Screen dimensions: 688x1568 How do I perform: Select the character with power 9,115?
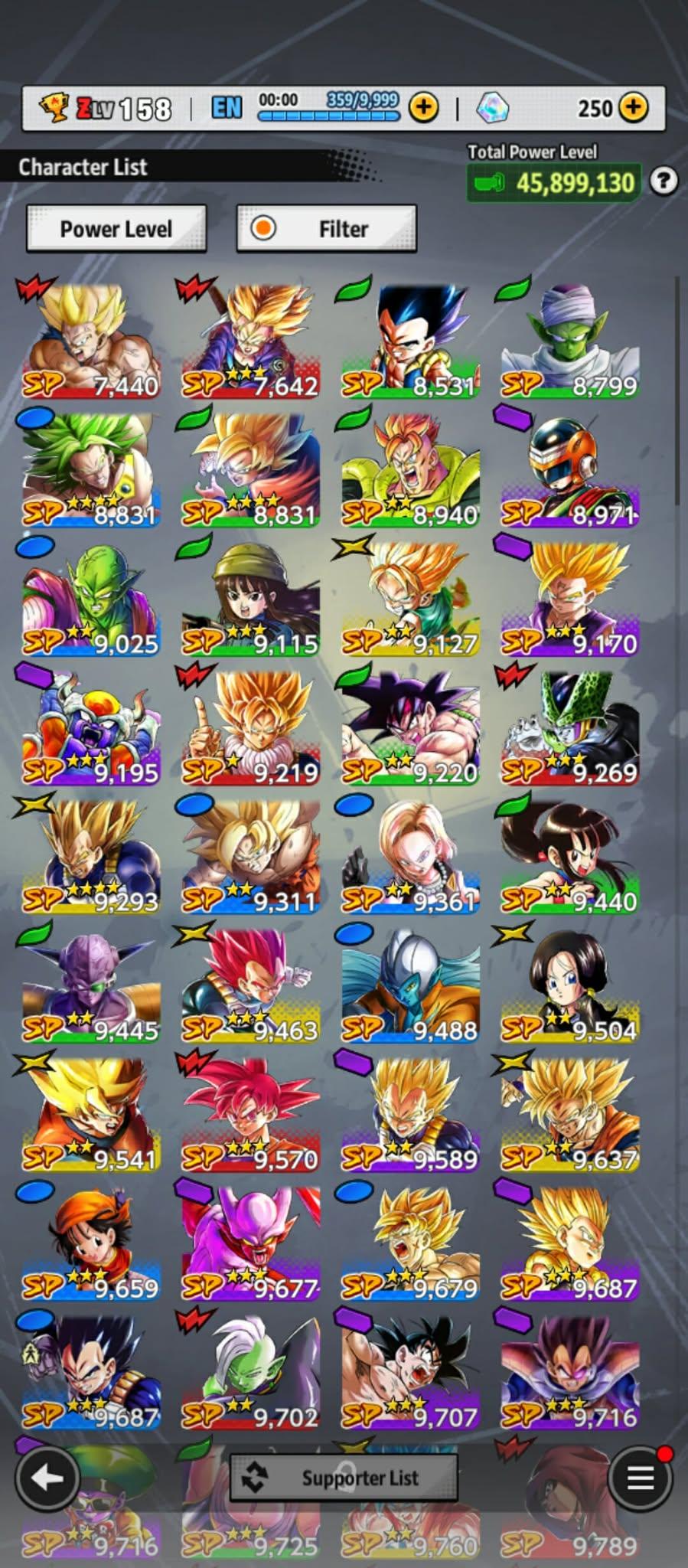coord(250,599)
